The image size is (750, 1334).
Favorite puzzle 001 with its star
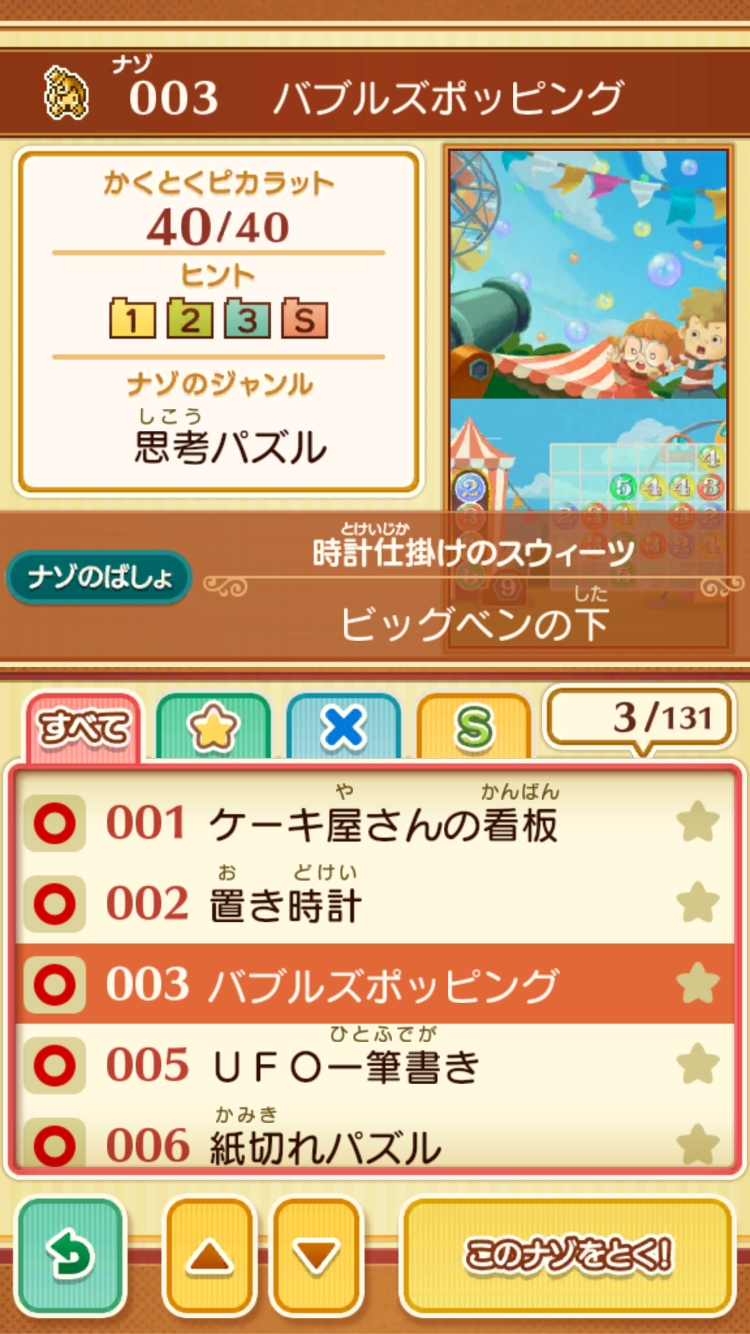(697, 823)
